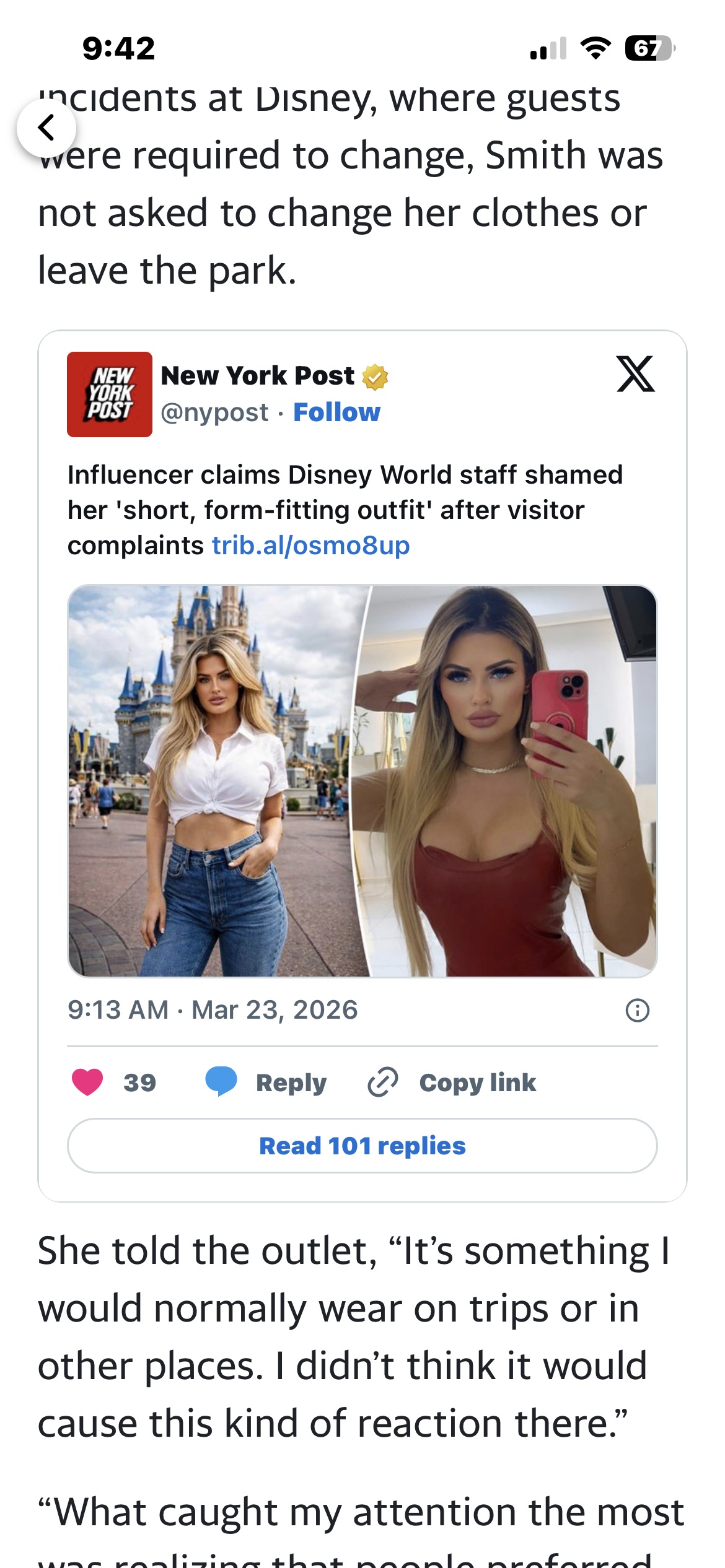Copy link to the tweet
This screenshot has width=725, height=1568.
(x=452, y=1082)
